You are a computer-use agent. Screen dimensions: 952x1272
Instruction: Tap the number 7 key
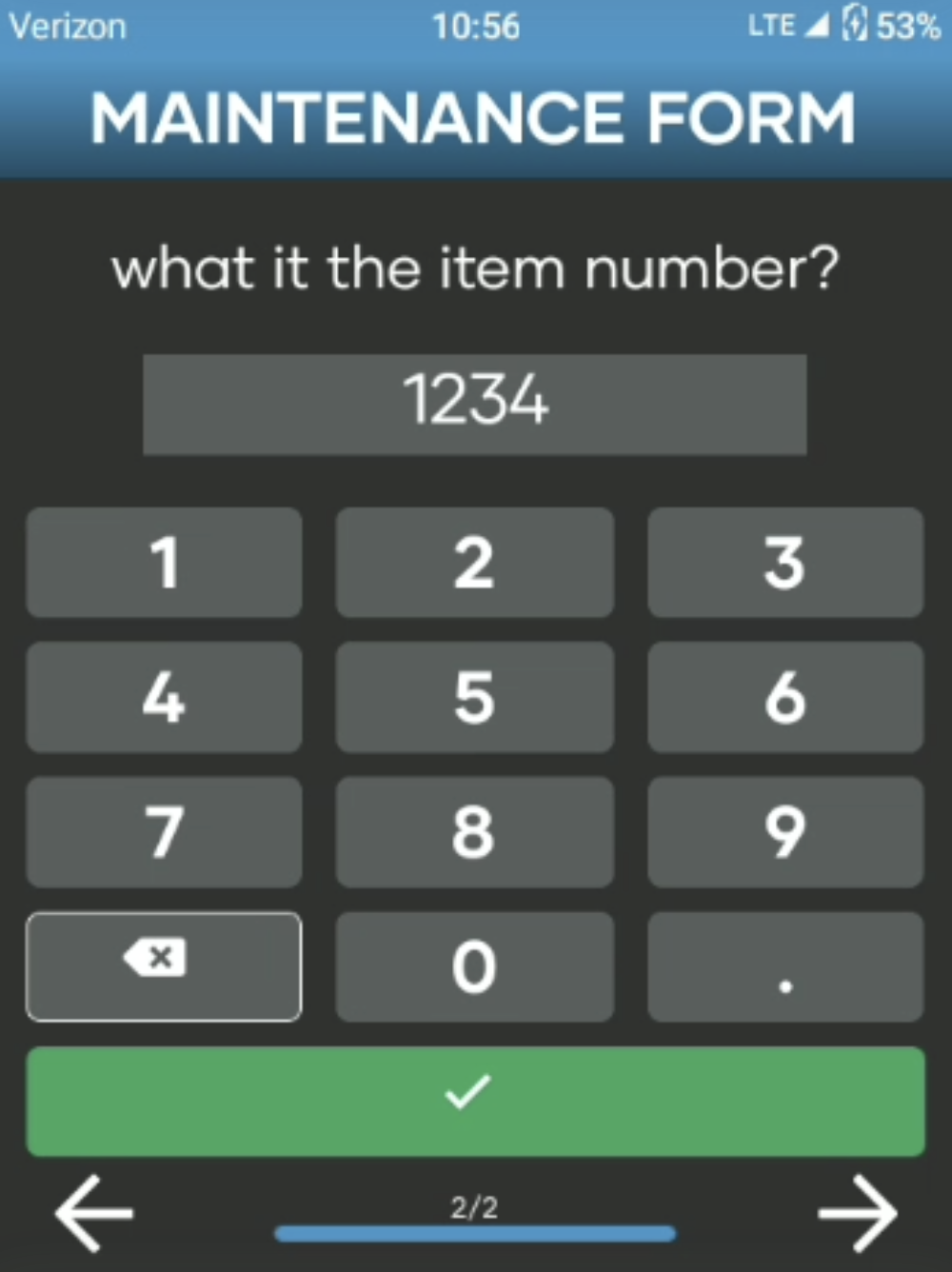(164, 832)
